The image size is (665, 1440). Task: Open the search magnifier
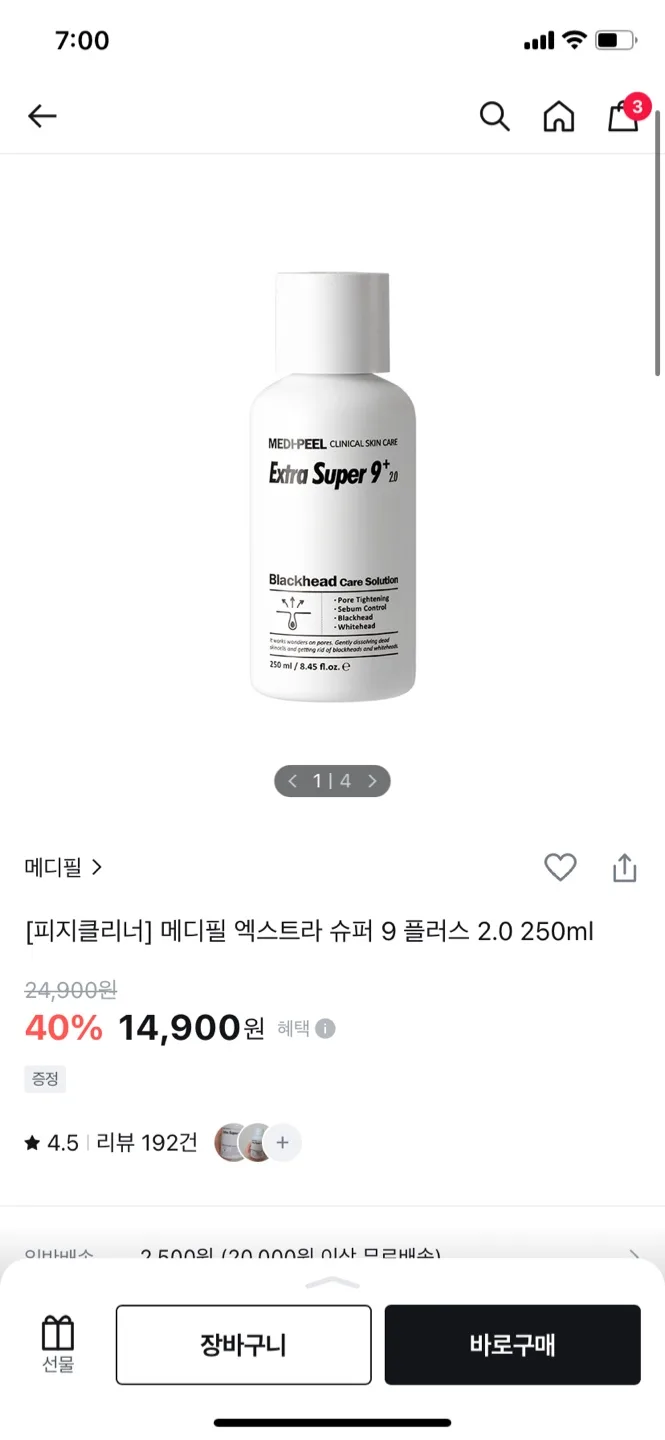coord(494,117)
